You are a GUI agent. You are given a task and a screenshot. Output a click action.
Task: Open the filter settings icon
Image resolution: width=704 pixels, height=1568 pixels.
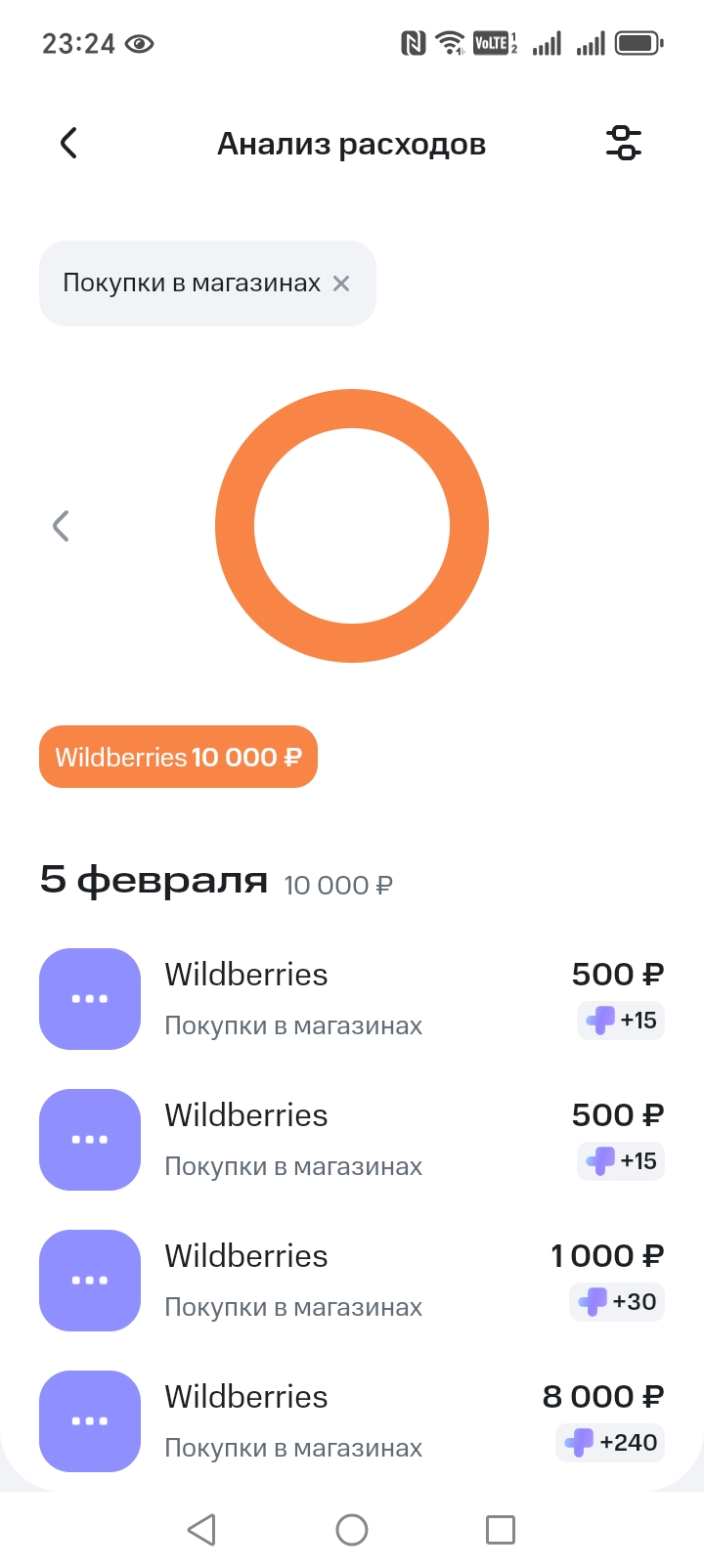pos(623,143)
